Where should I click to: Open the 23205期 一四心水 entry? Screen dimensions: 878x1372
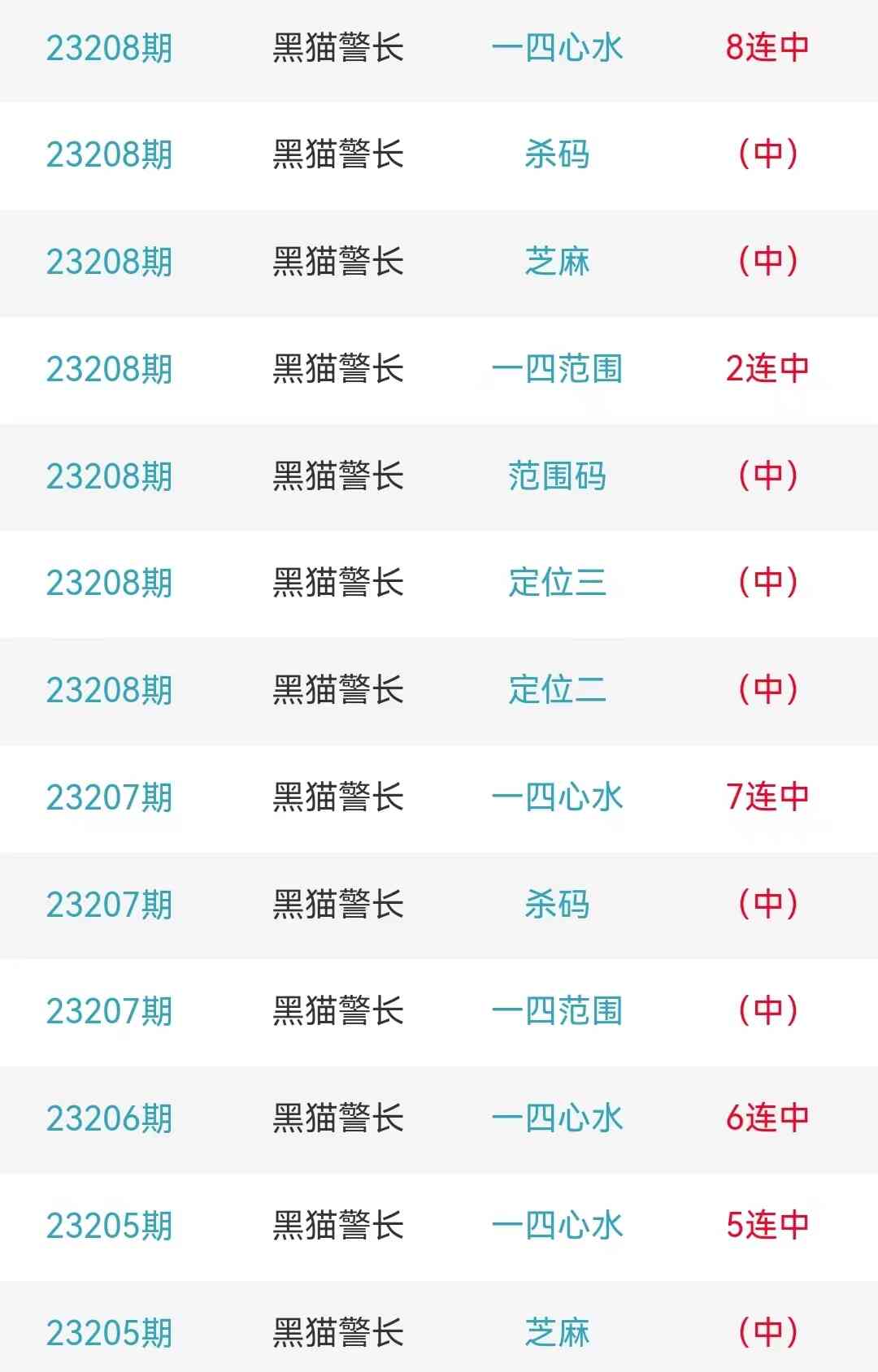pos(557,1226)
